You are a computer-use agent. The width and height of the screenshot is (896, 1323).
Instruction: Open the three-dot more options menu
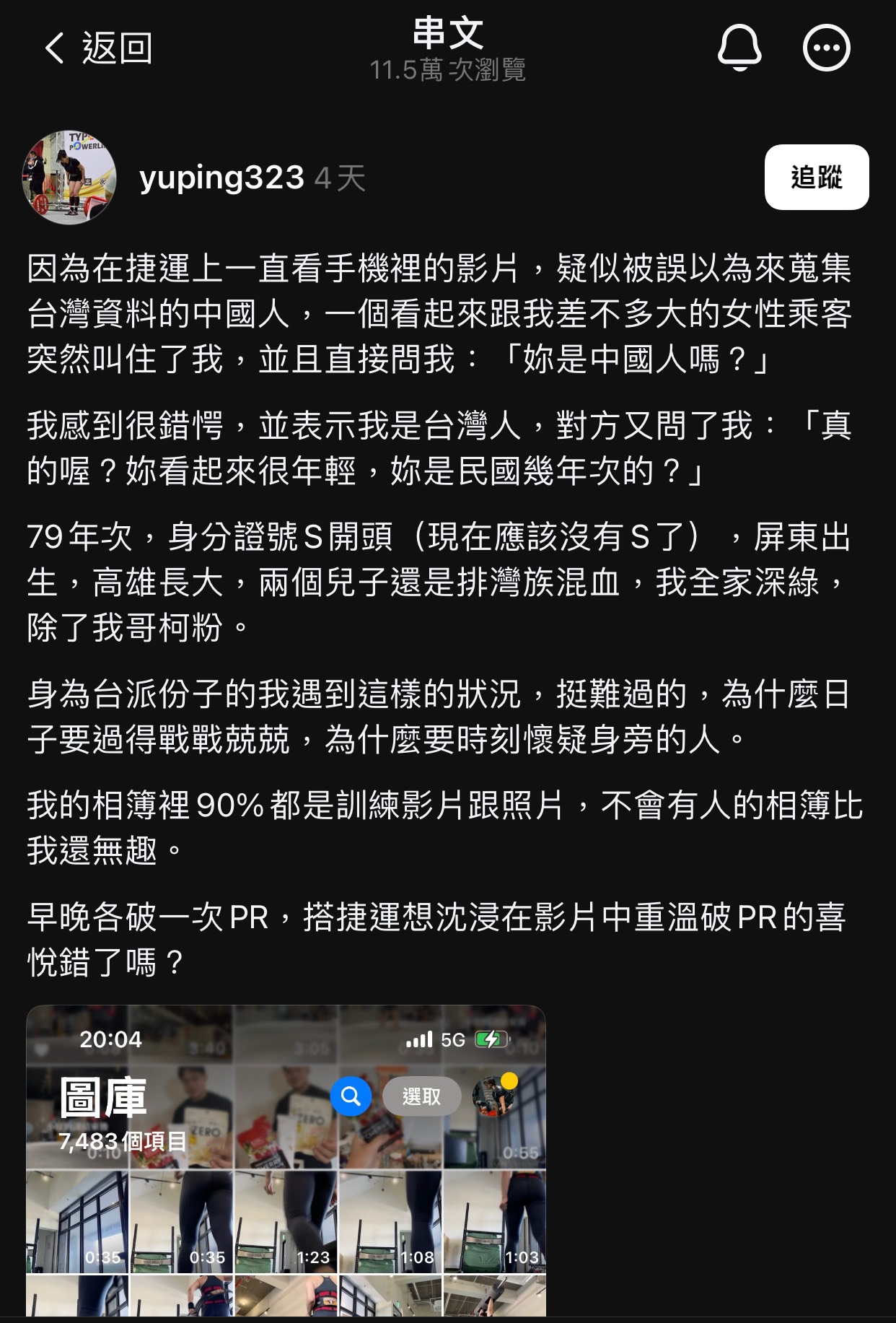[x=826, y=48]
